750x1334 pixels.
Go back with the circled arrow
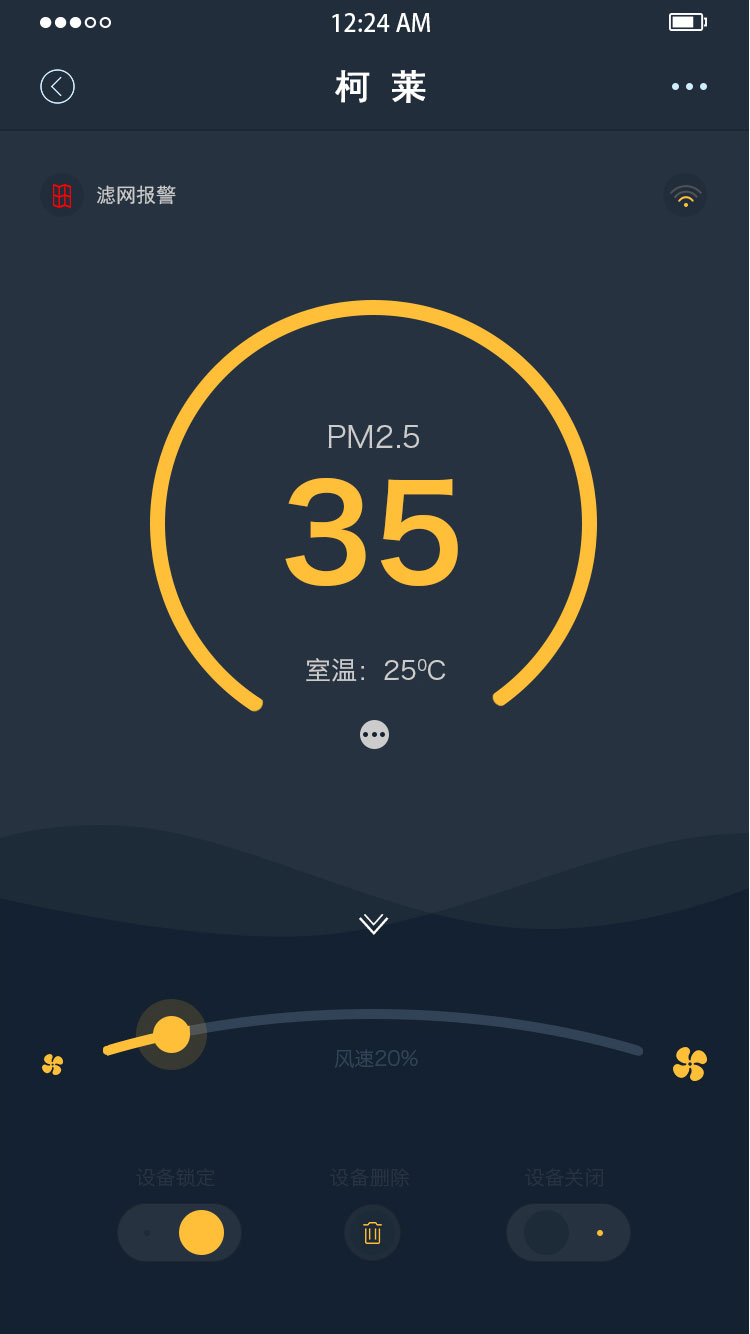[57, 87]
